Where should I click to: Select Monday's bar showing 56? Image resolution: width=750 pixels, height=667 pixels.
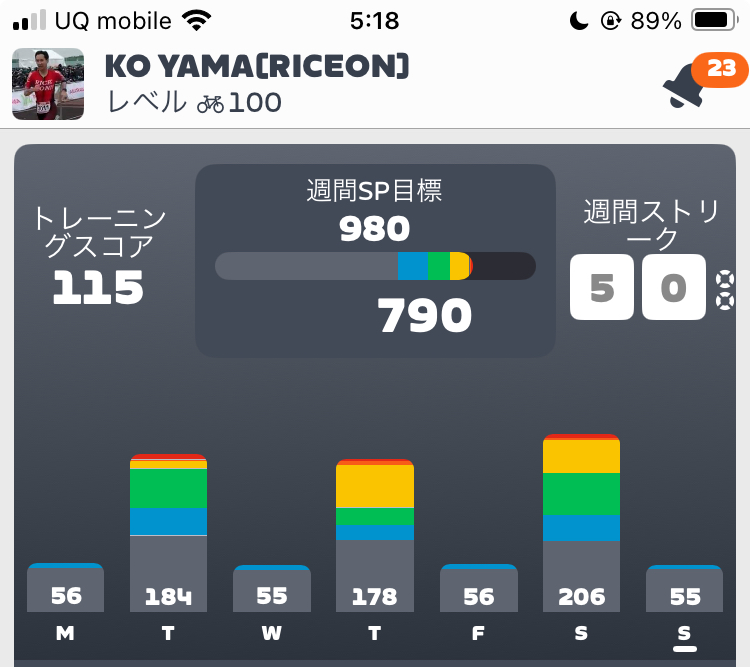65,588
